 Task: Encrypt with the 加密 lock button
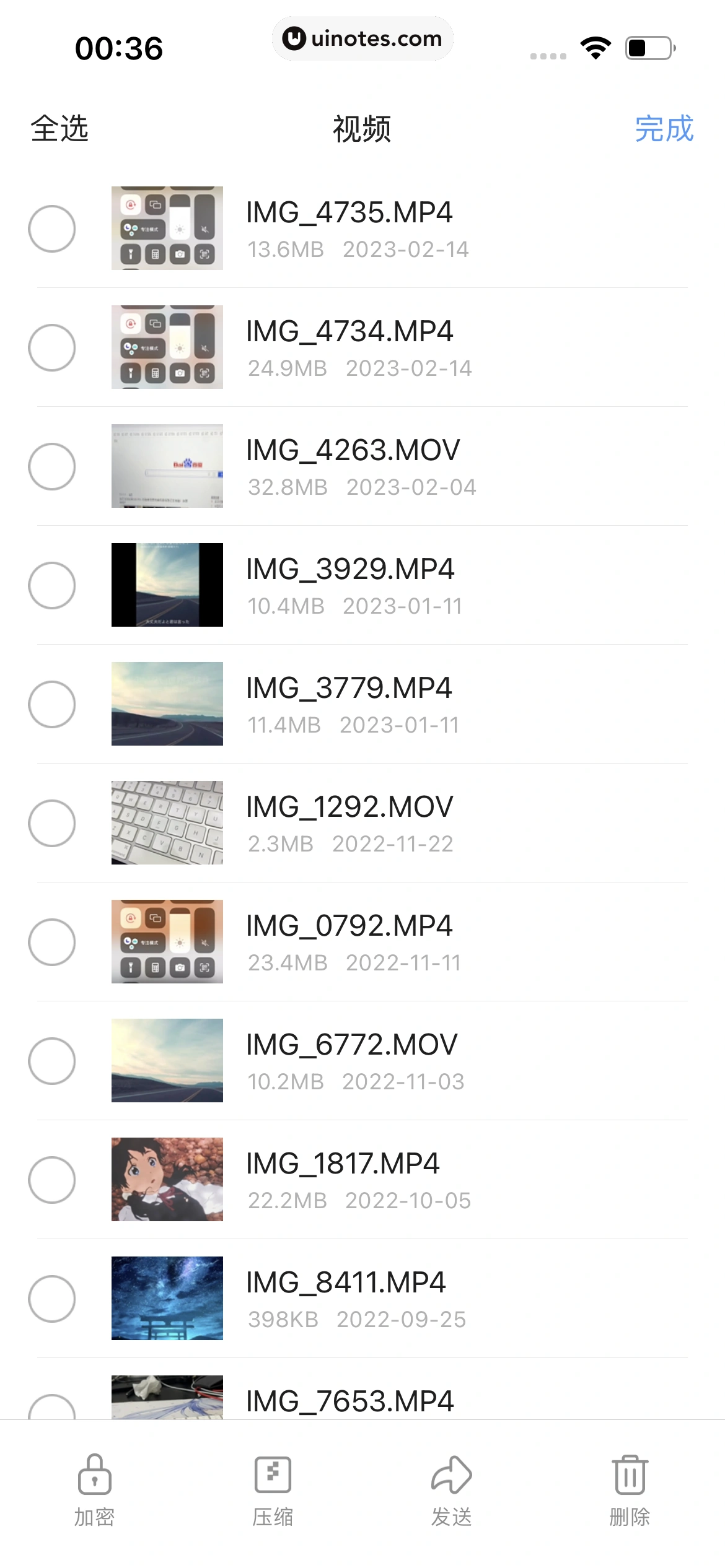[x=94, y=1489]
